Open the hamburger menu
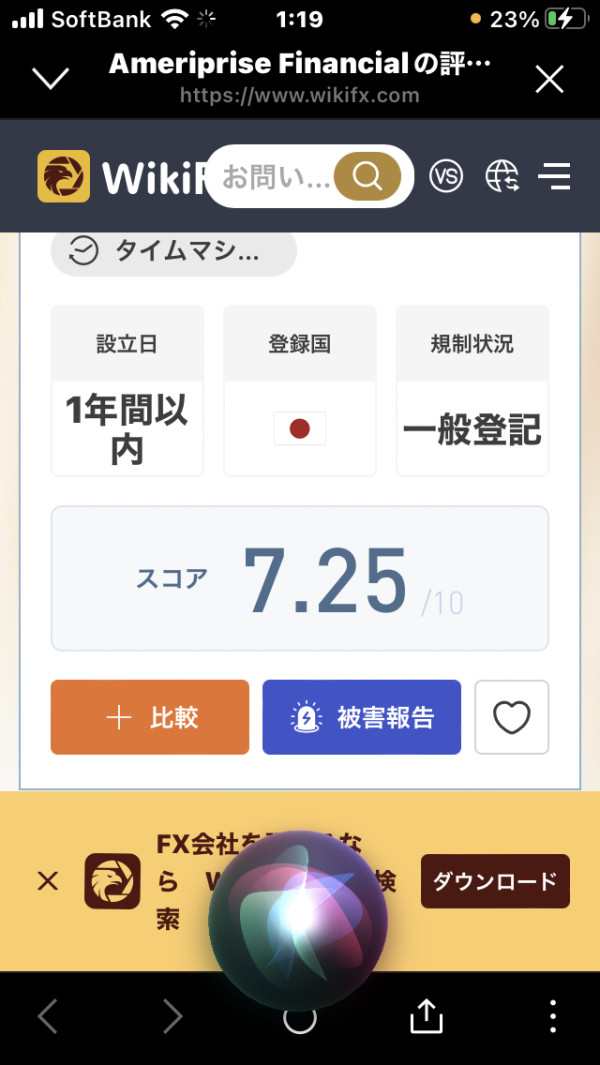The image size is (600, 1065). tap(554, 177)
